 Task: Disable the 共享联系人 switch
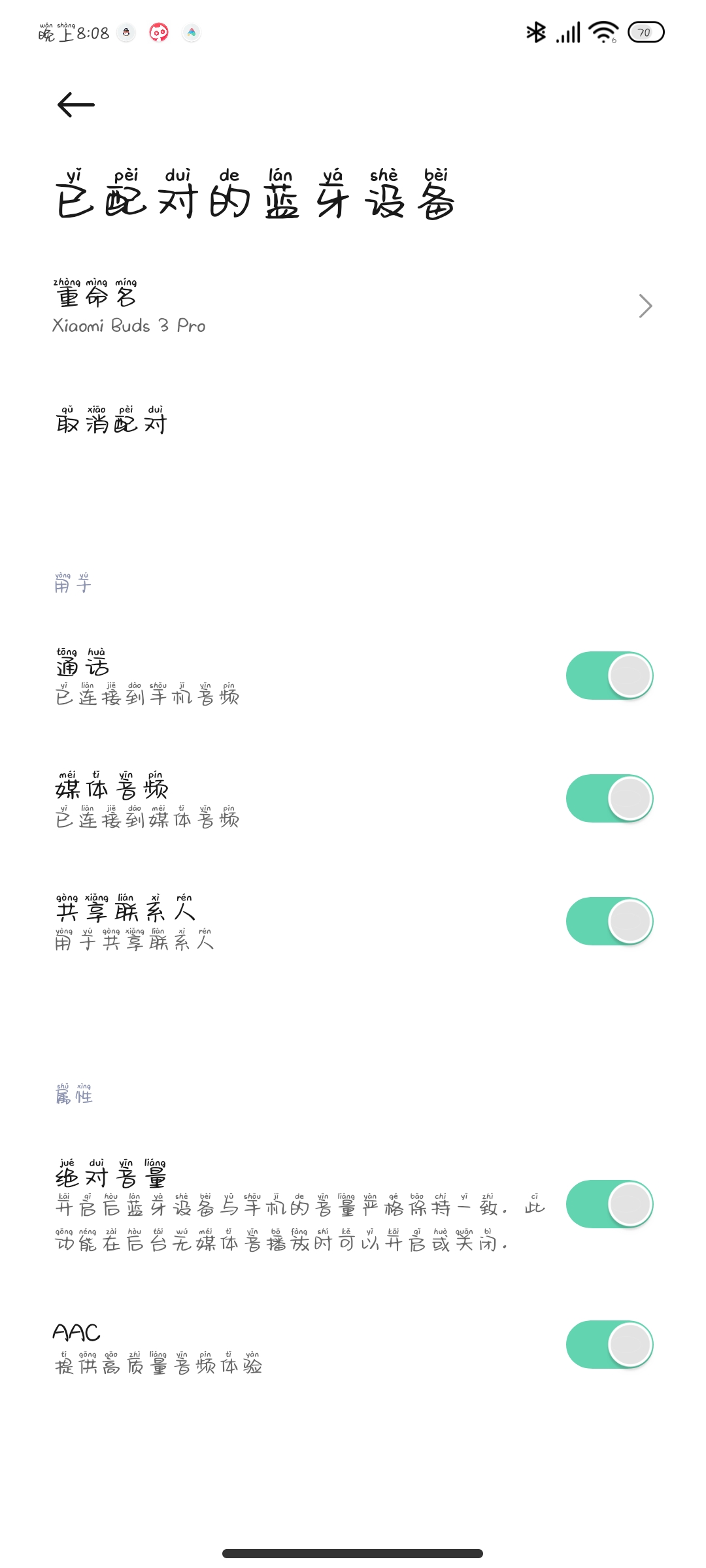click(609, 921)
